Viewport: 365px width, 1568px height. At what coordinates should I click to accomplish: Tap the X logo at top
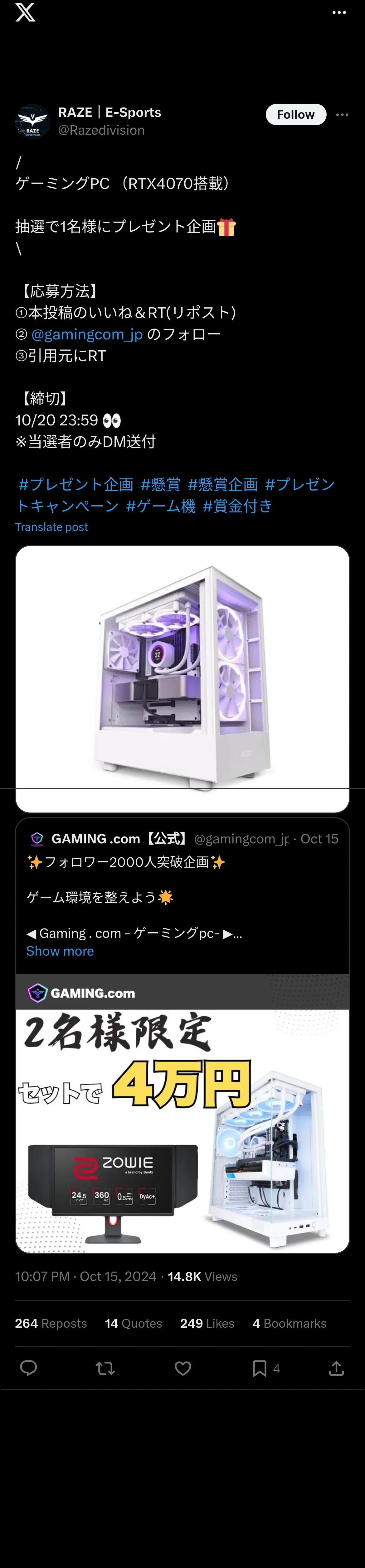tap(25, 12)
